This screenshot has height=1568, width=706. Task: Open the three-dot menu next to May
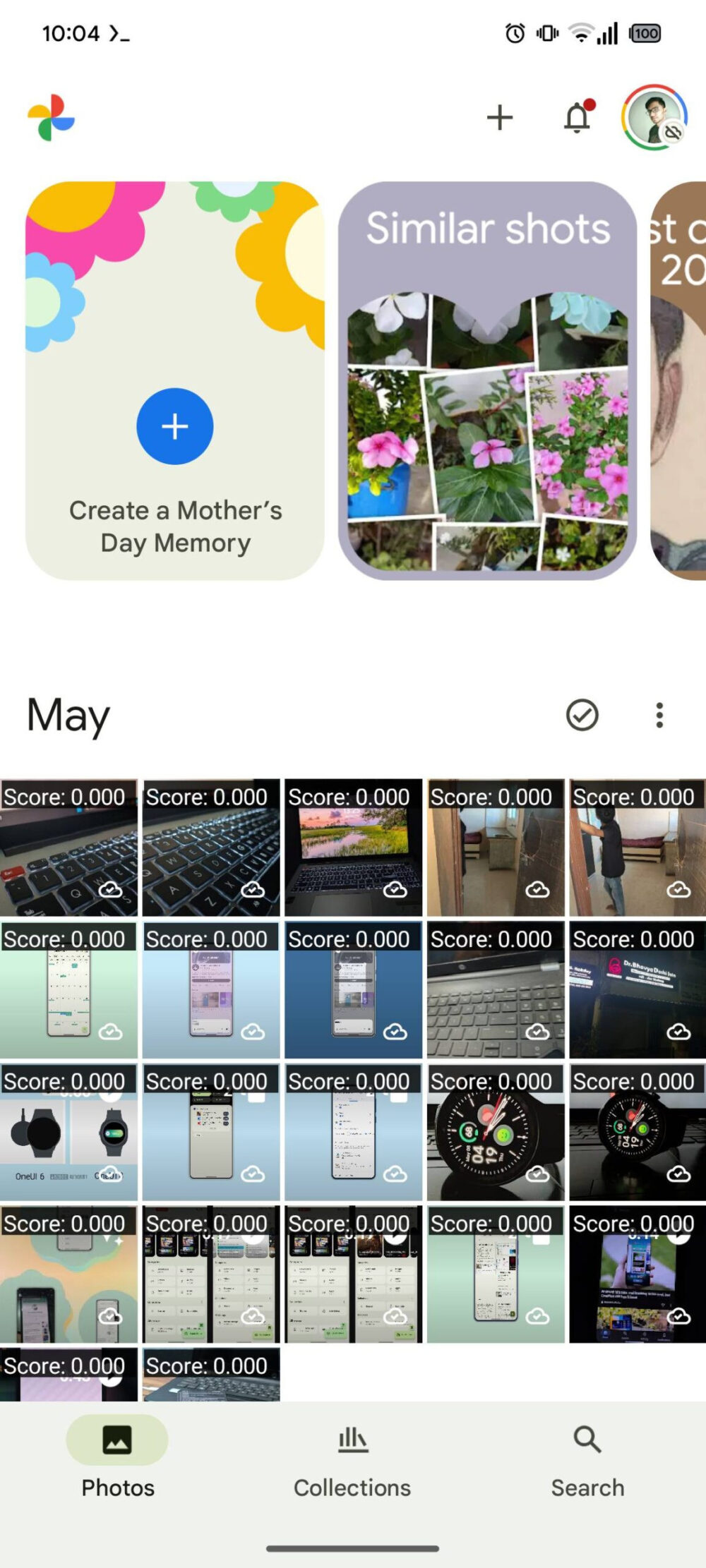point(659,716)
